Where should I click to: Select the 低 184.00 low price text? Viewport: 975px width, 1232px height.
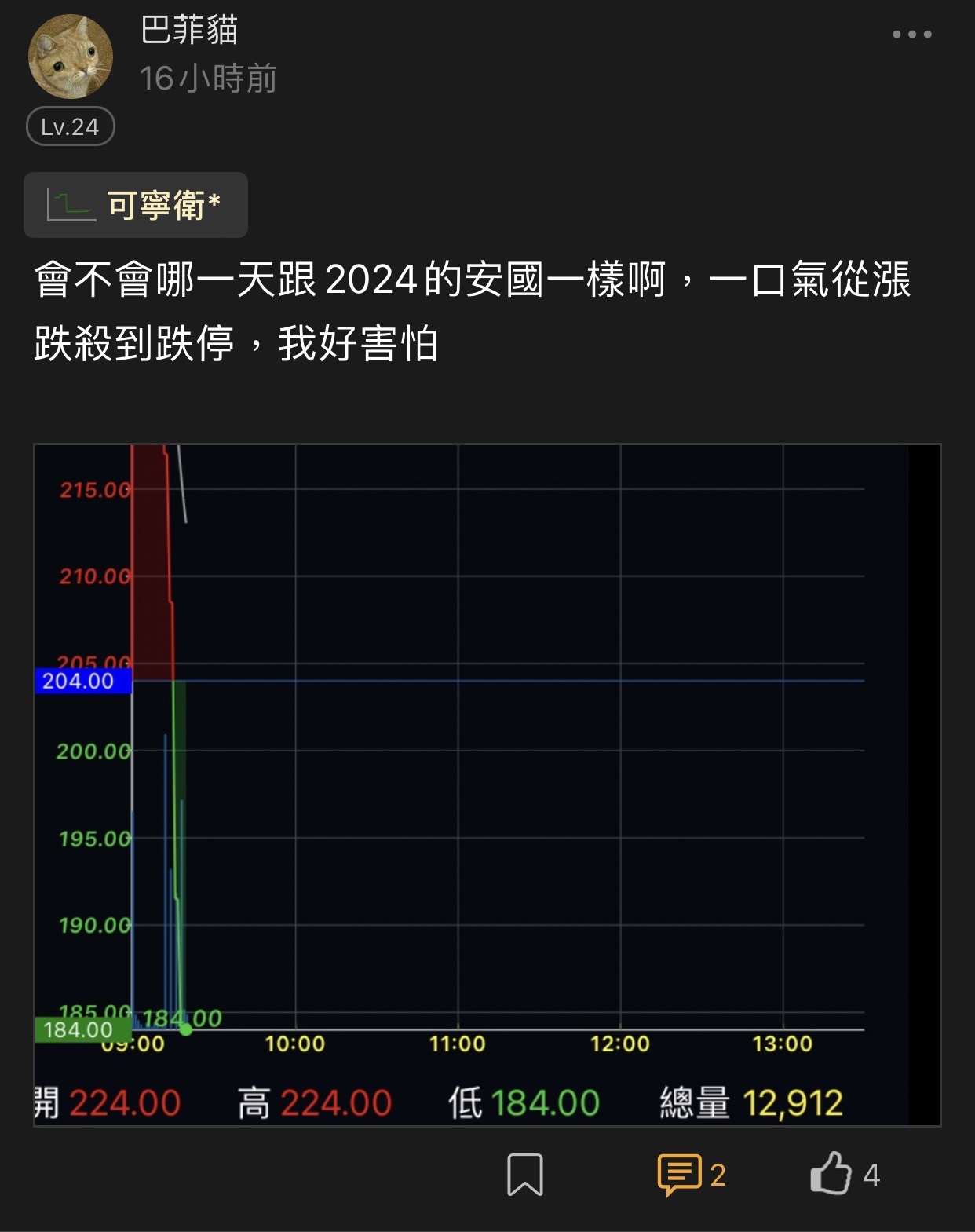click(523, 1104)
